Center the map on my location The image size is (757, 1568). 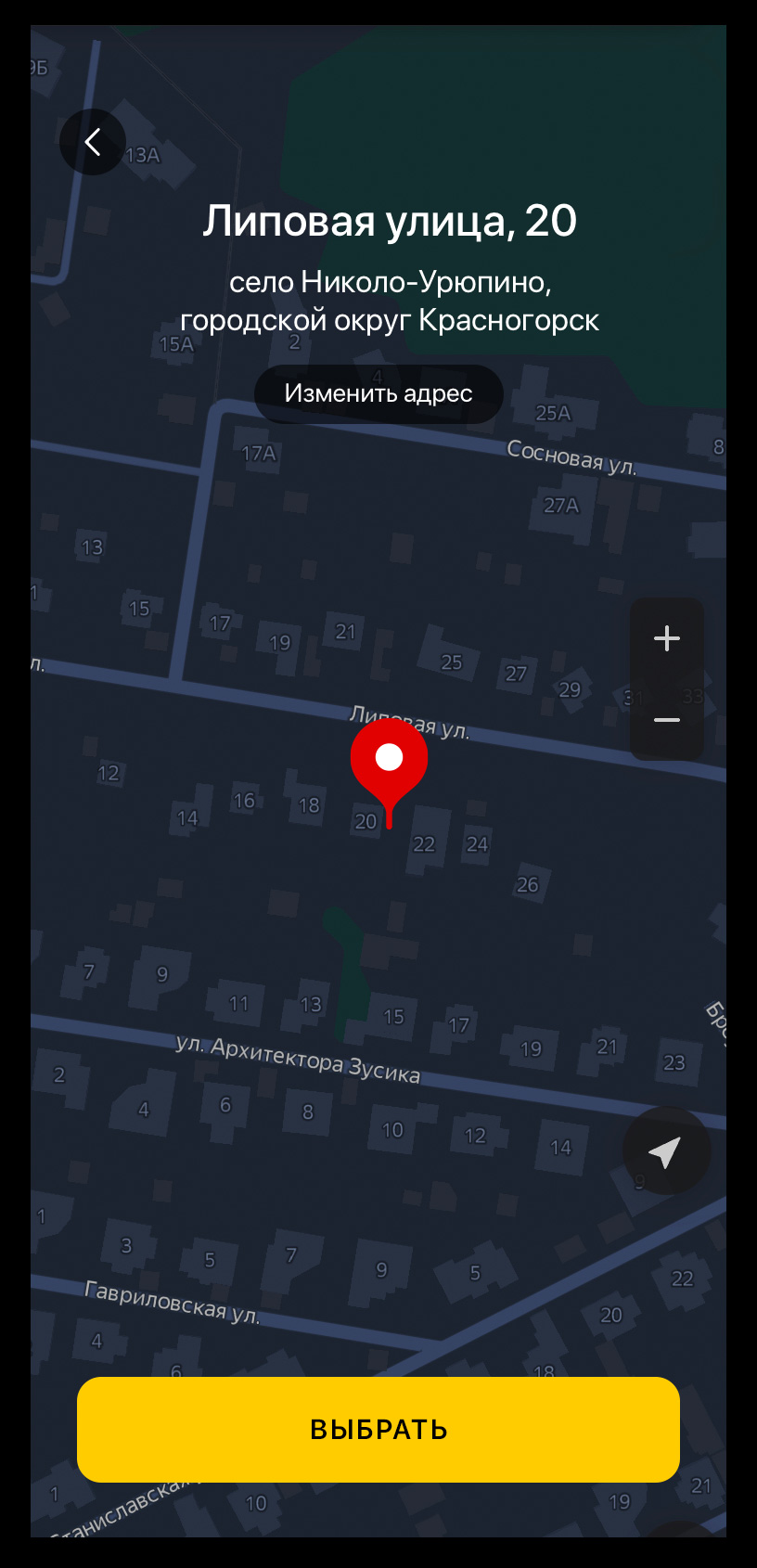[x=666, y=1150]
